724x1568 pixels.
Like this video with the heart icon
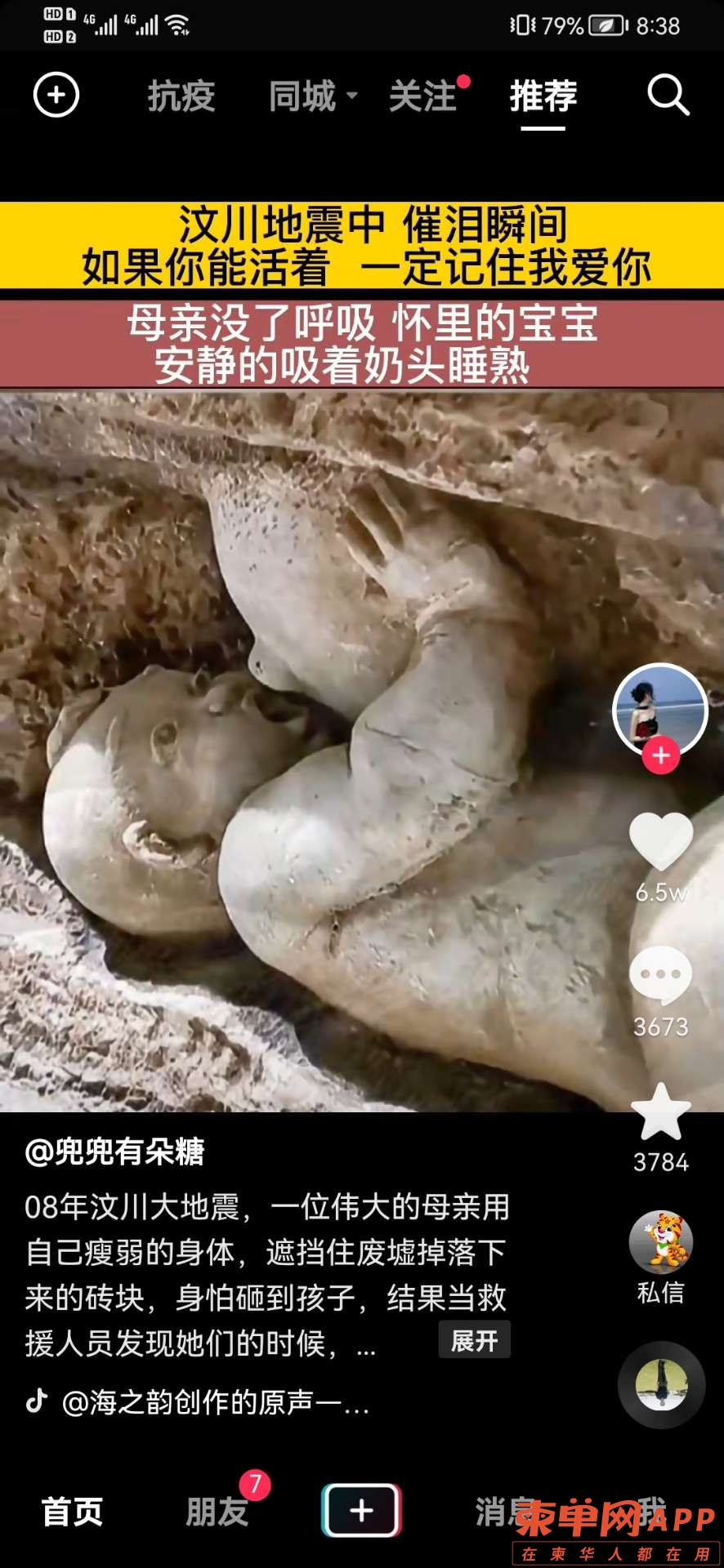661,841
